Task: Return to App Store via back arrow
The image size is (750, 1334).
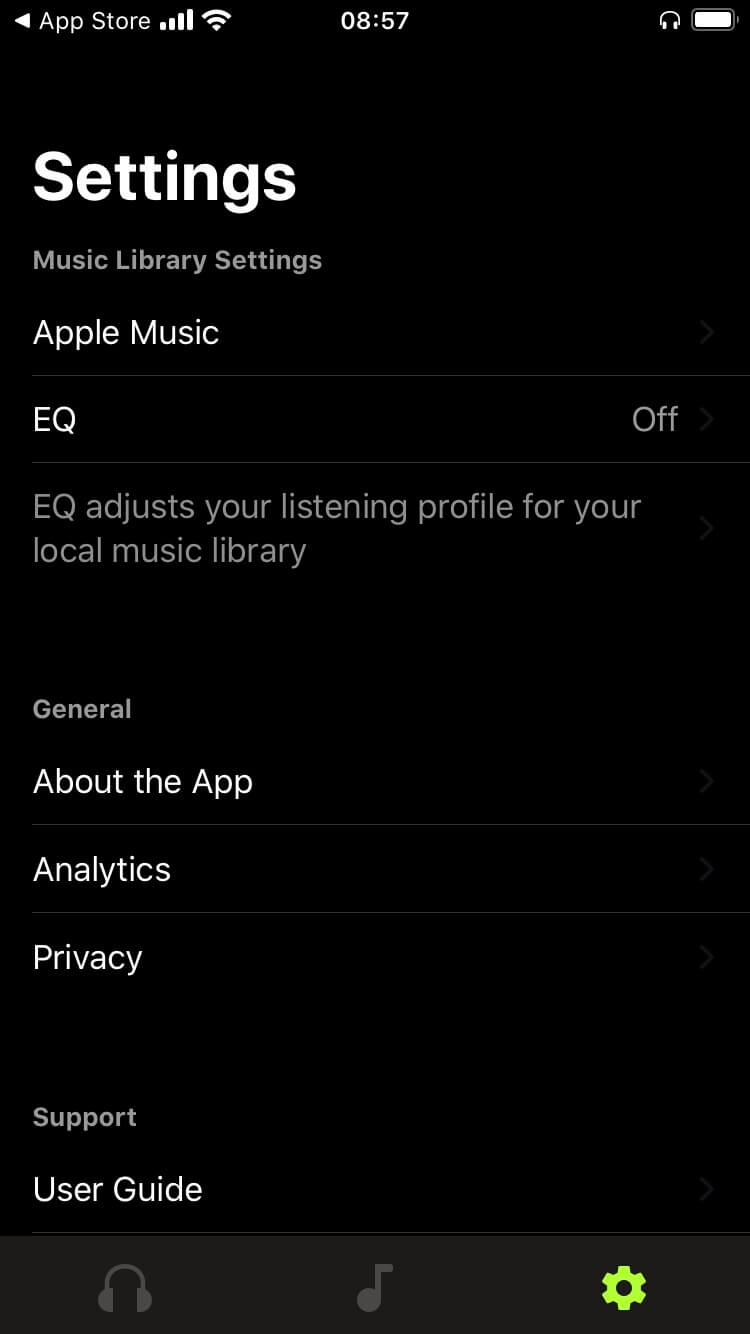Action: tap(82, 21)
